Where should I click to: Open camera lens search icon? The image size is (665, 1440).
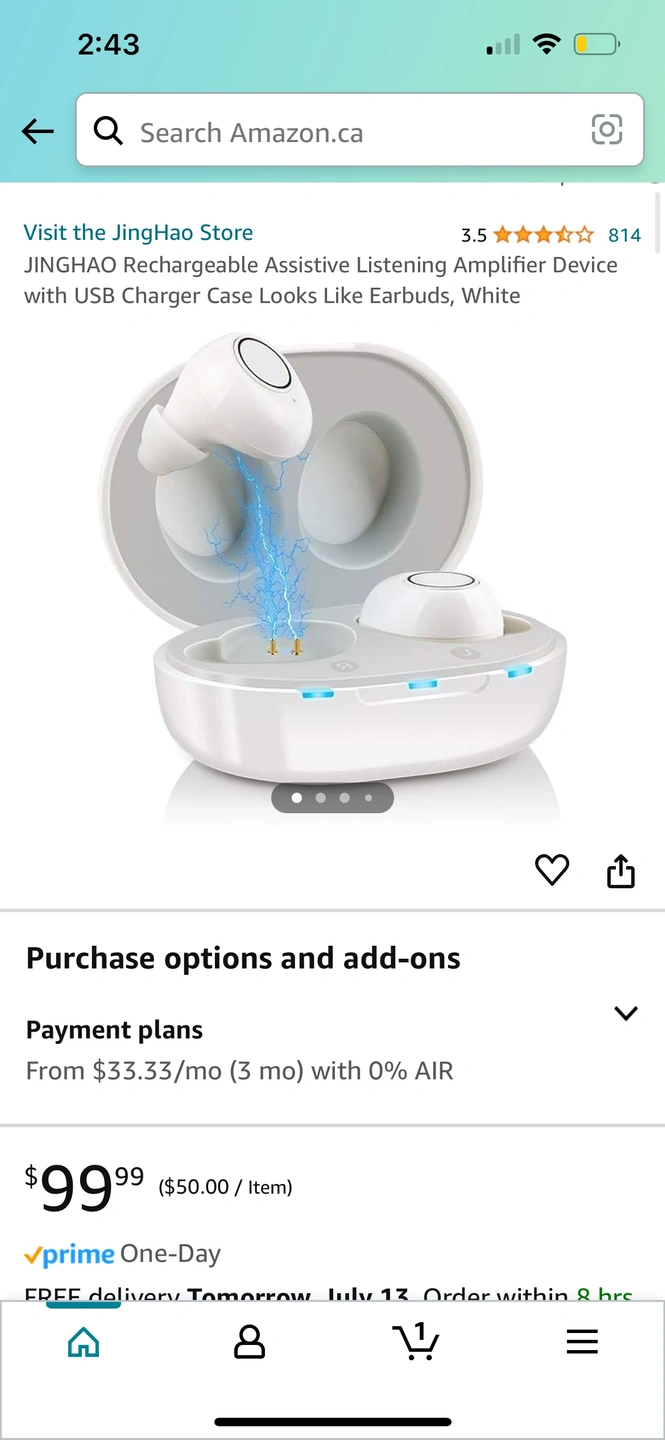click(607, 130)
